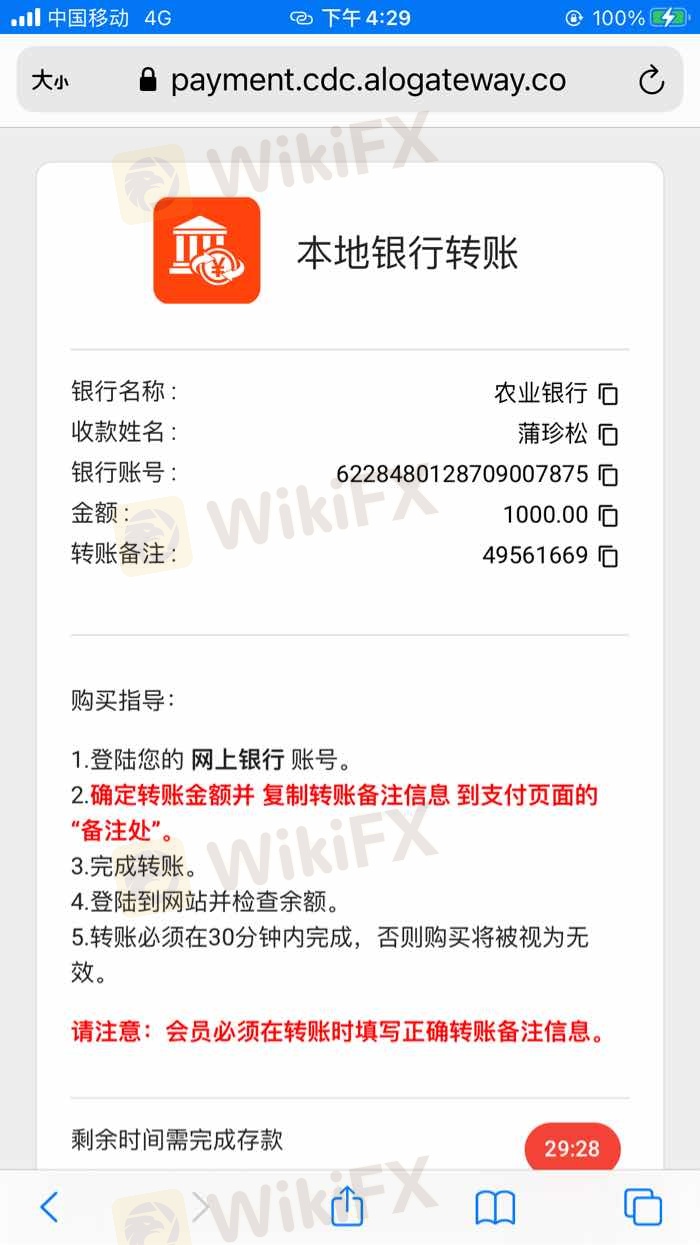This screenshot has height=1245, width=700.
Task: Reload the payment page
Action: [651, 80]
